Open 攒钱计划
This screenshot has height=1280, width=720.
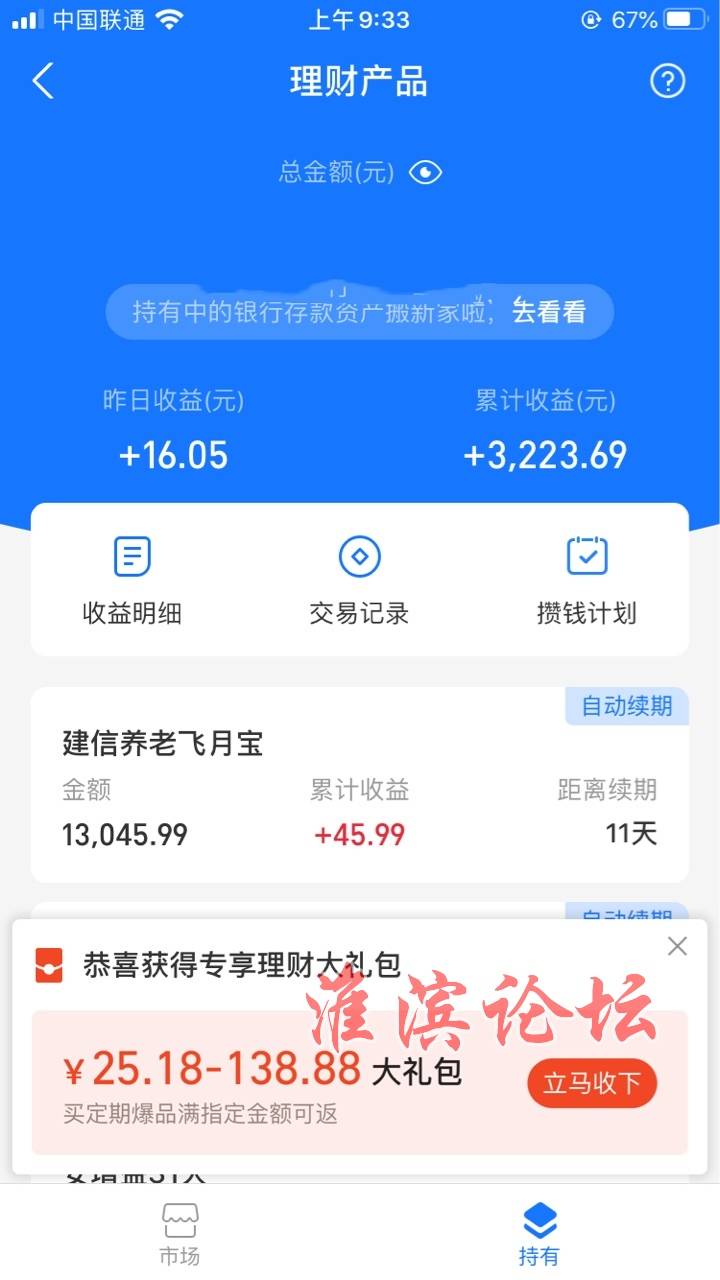click(587, 581)
